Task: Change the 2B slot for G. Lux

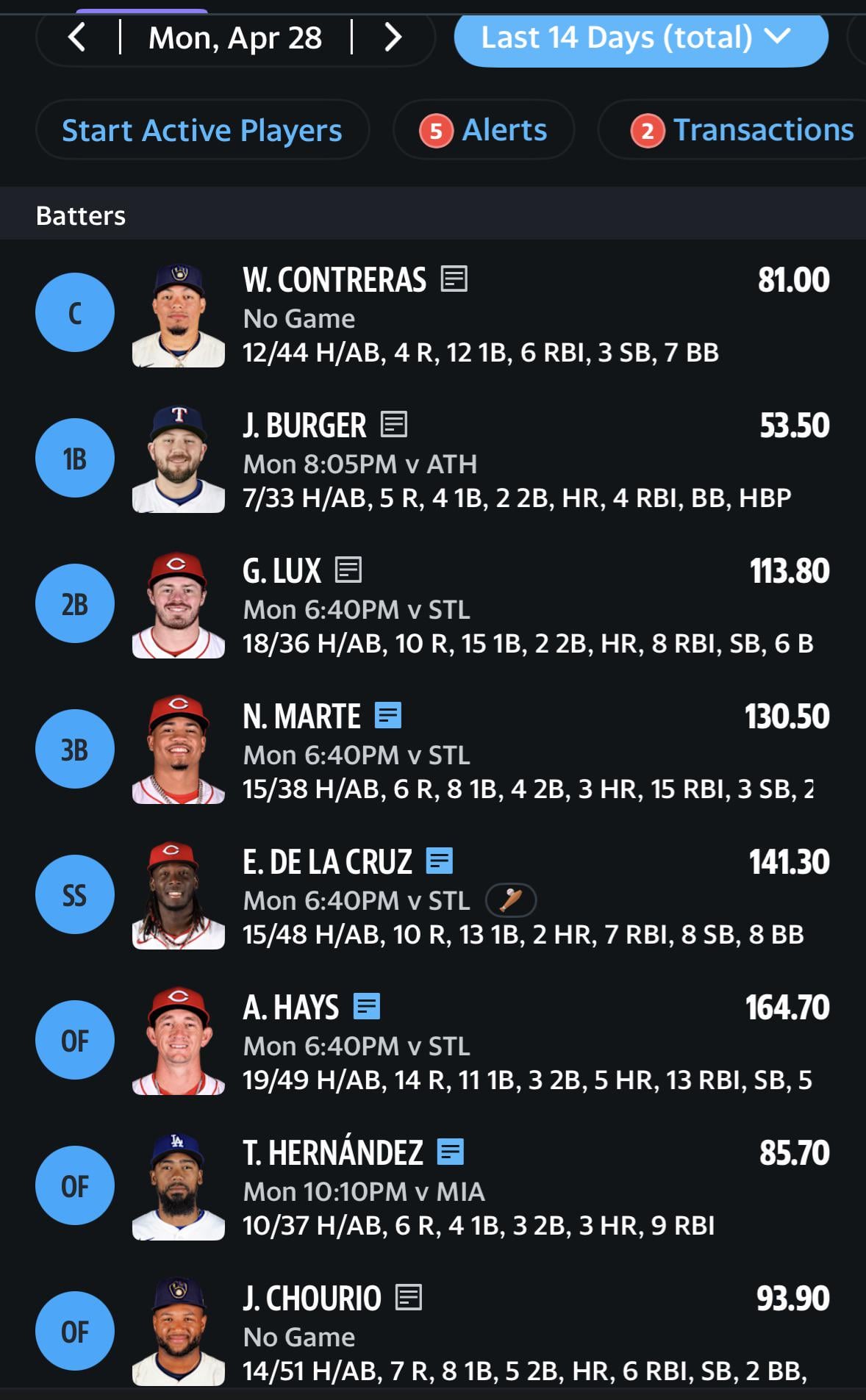Action: (74, 603)
